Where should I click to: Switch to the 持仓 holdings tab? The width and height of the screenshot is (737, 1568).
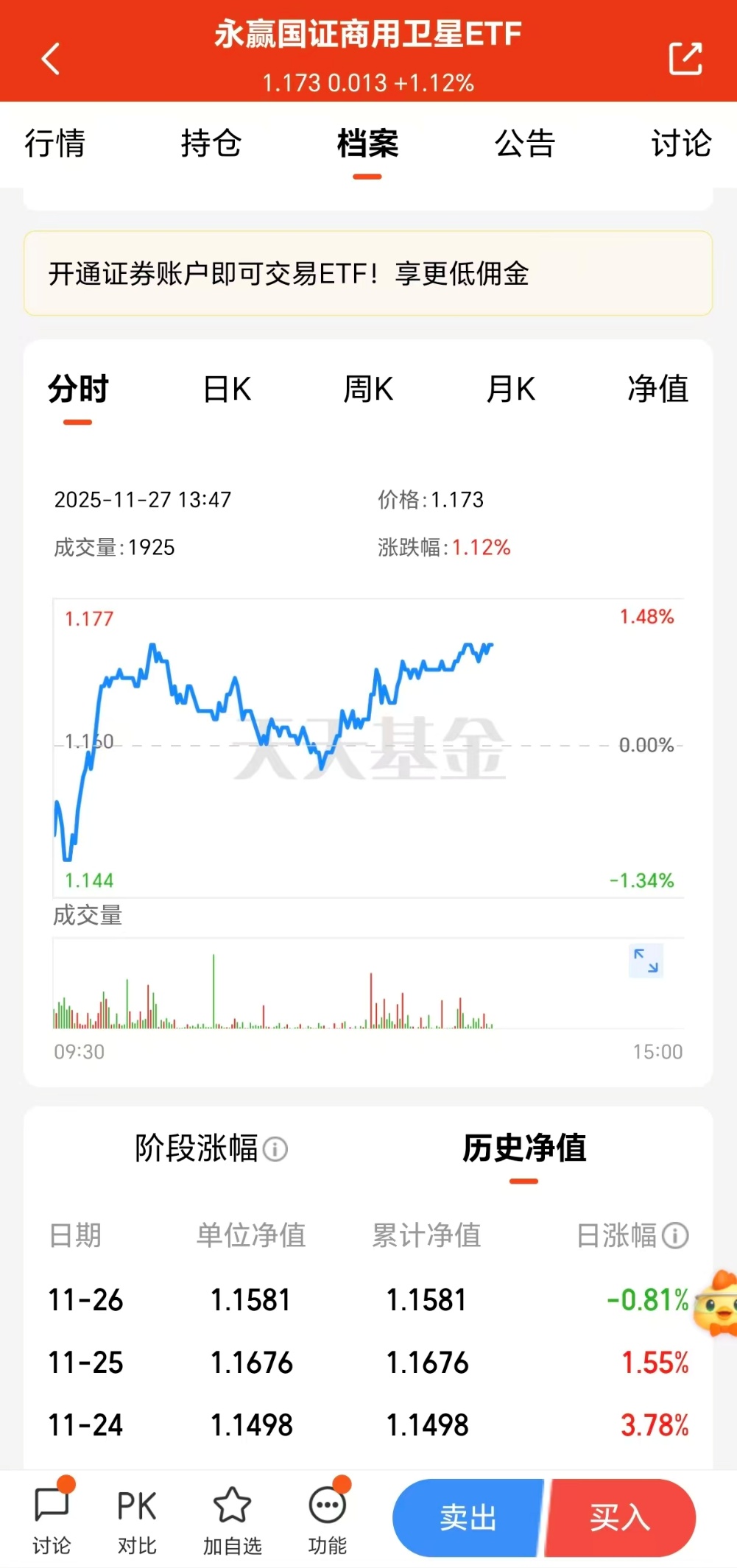tap(212, 144)
